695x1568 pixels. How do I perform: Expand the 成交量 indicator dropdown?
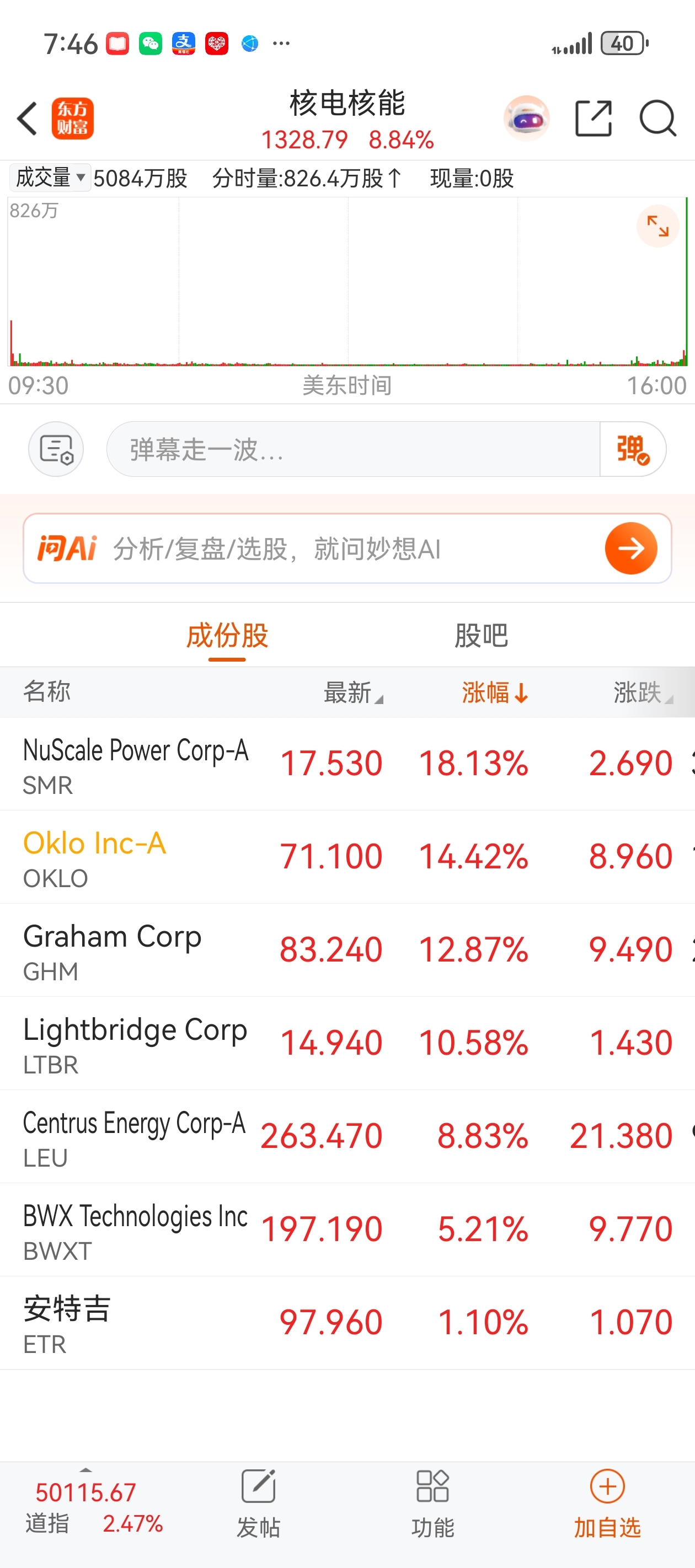click(x=51, y=178)
